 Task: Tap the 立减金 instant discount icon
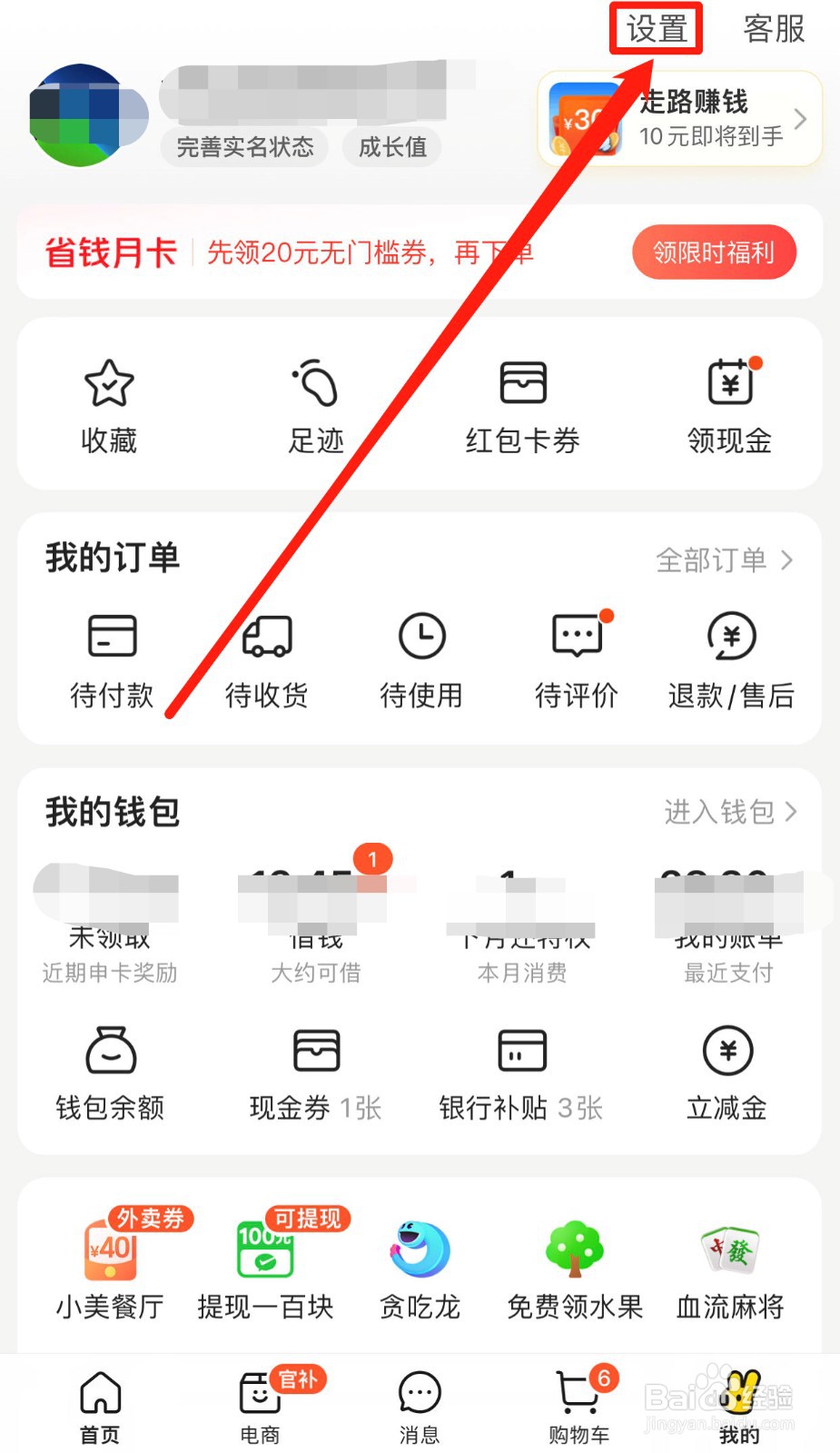(x=726, y=1072)
